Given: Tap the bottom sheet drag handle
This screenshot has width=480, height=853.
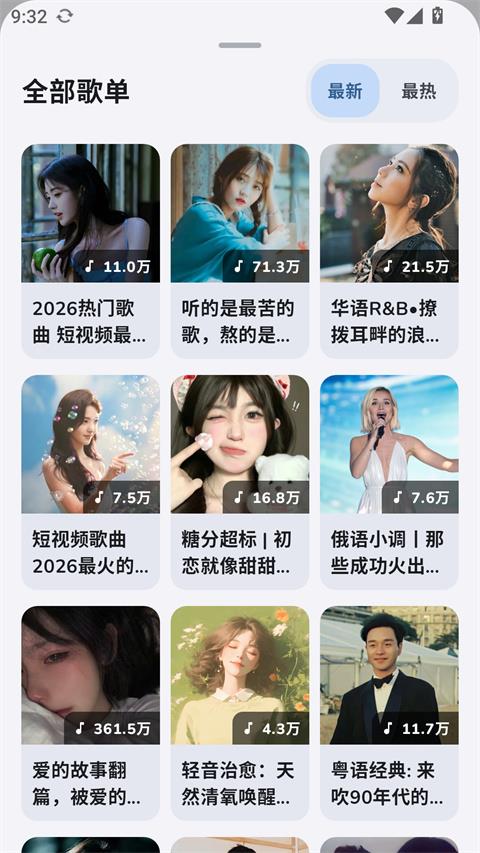Looking at the screenshot, I should [240, 45].
